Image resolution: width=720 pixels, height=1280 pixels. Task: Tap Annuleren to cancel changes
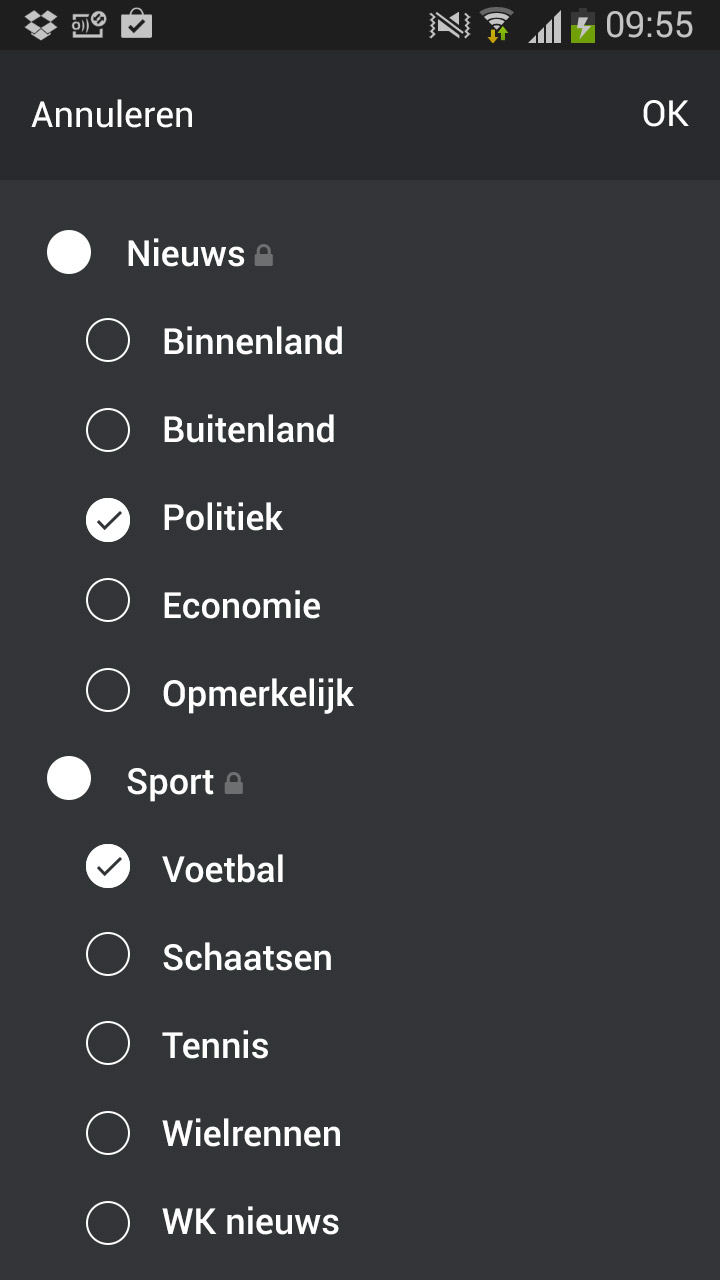pyautogui.click(x=112, y=115)
